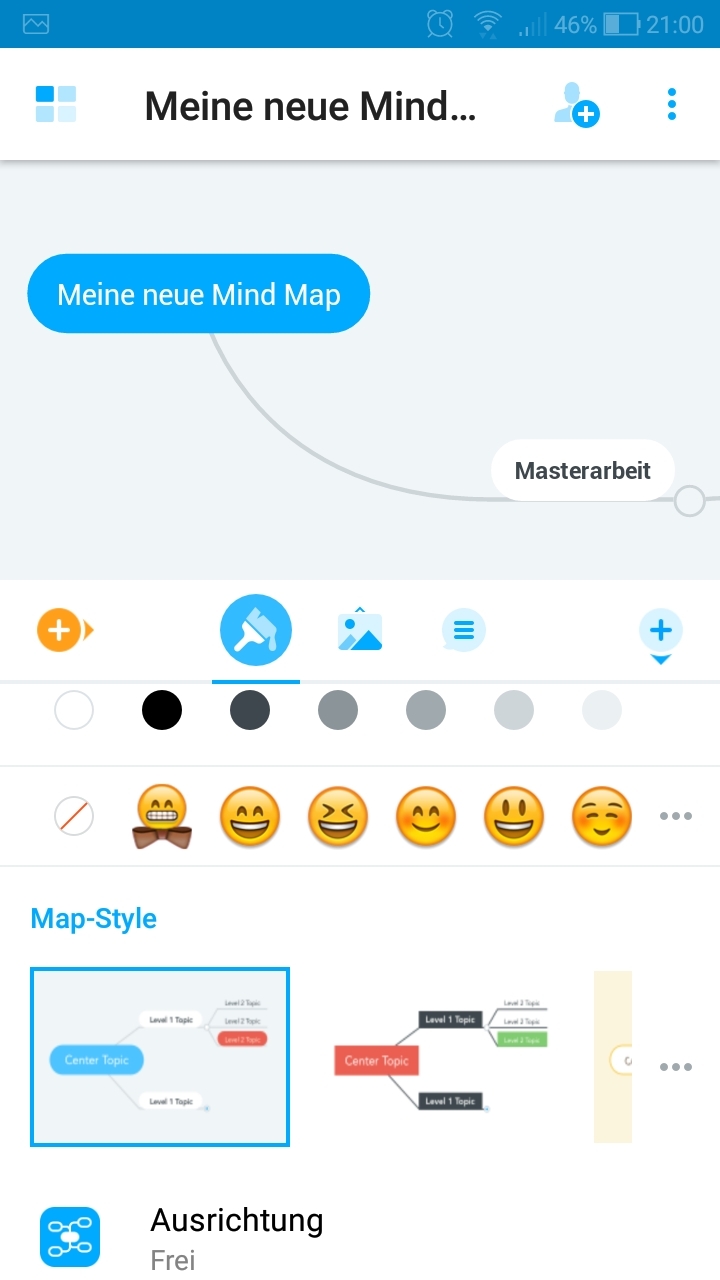Select the blue Center Topic map style

point(160,1056)
